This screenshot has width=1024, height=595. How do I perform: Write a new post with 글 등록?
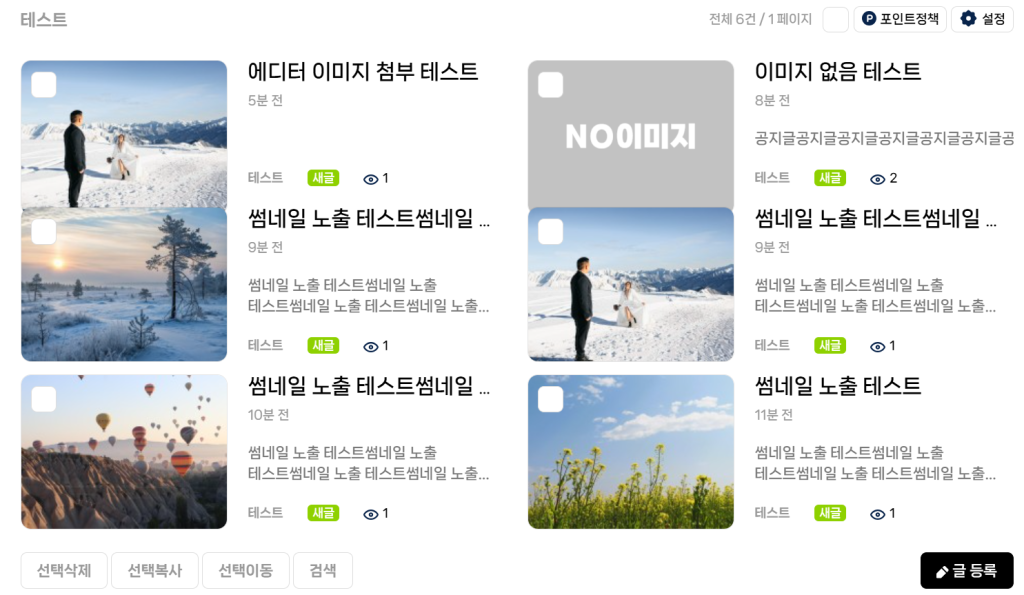[967, 571]
